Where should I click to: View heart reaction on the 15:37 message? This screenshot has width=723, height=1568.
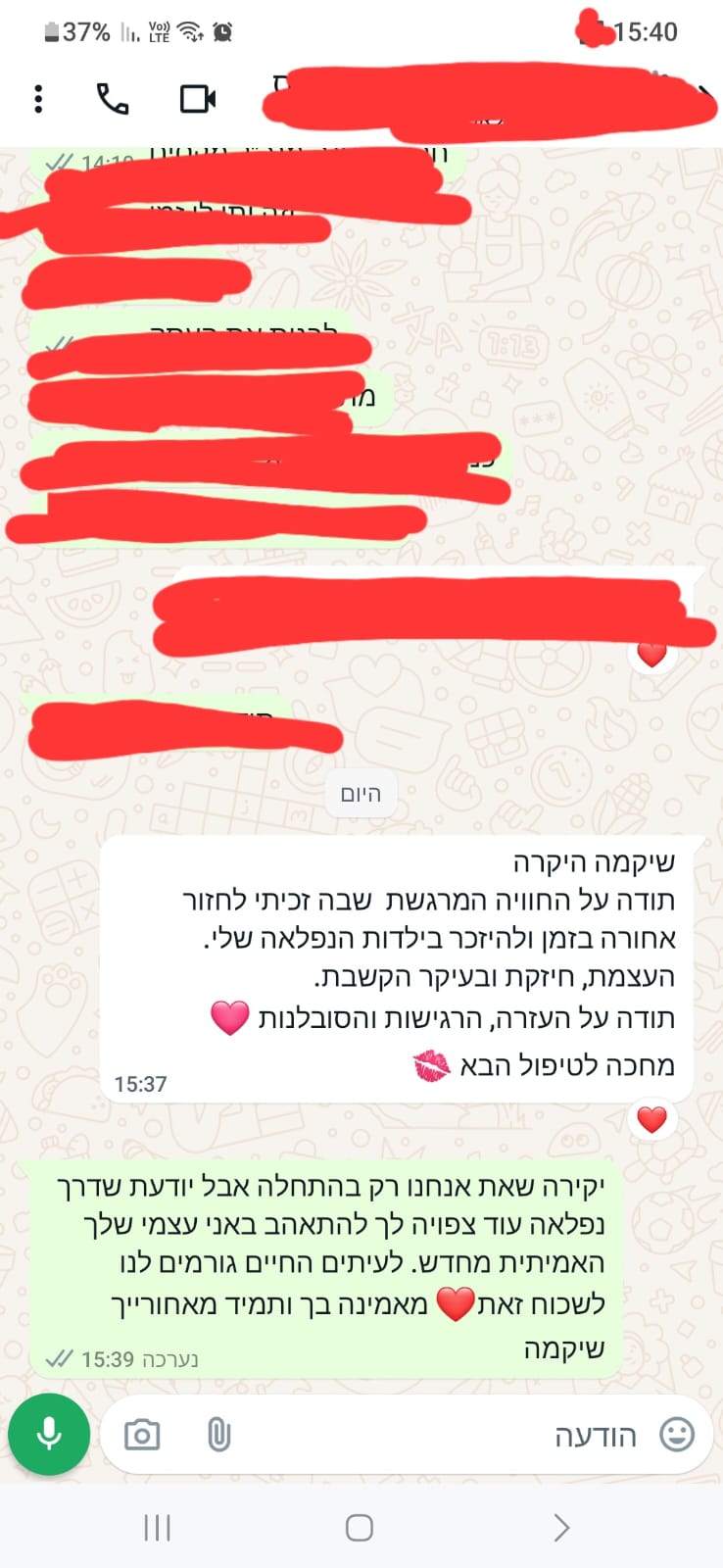pos(651,1118)
